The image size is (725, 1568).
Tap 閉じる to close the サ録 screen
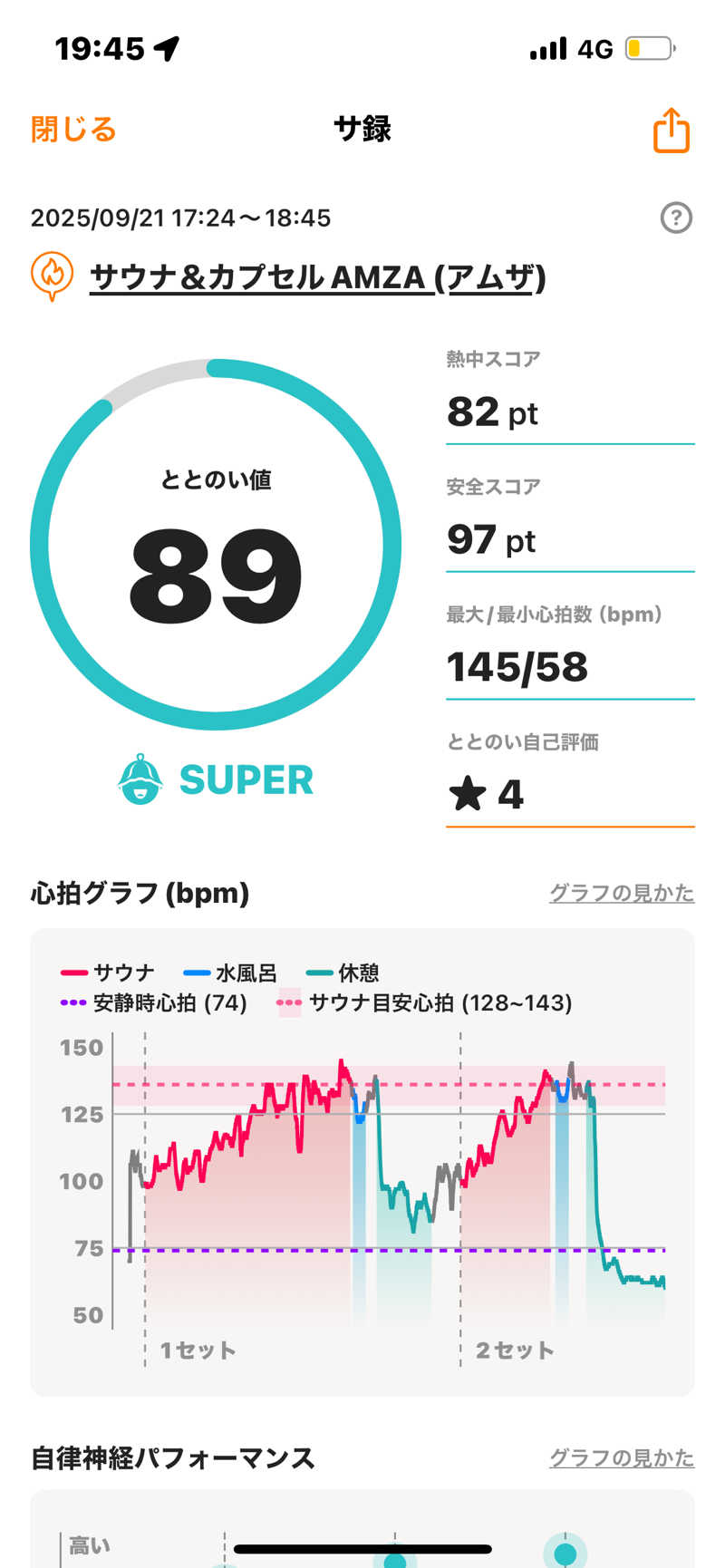(x=73, y=130)
